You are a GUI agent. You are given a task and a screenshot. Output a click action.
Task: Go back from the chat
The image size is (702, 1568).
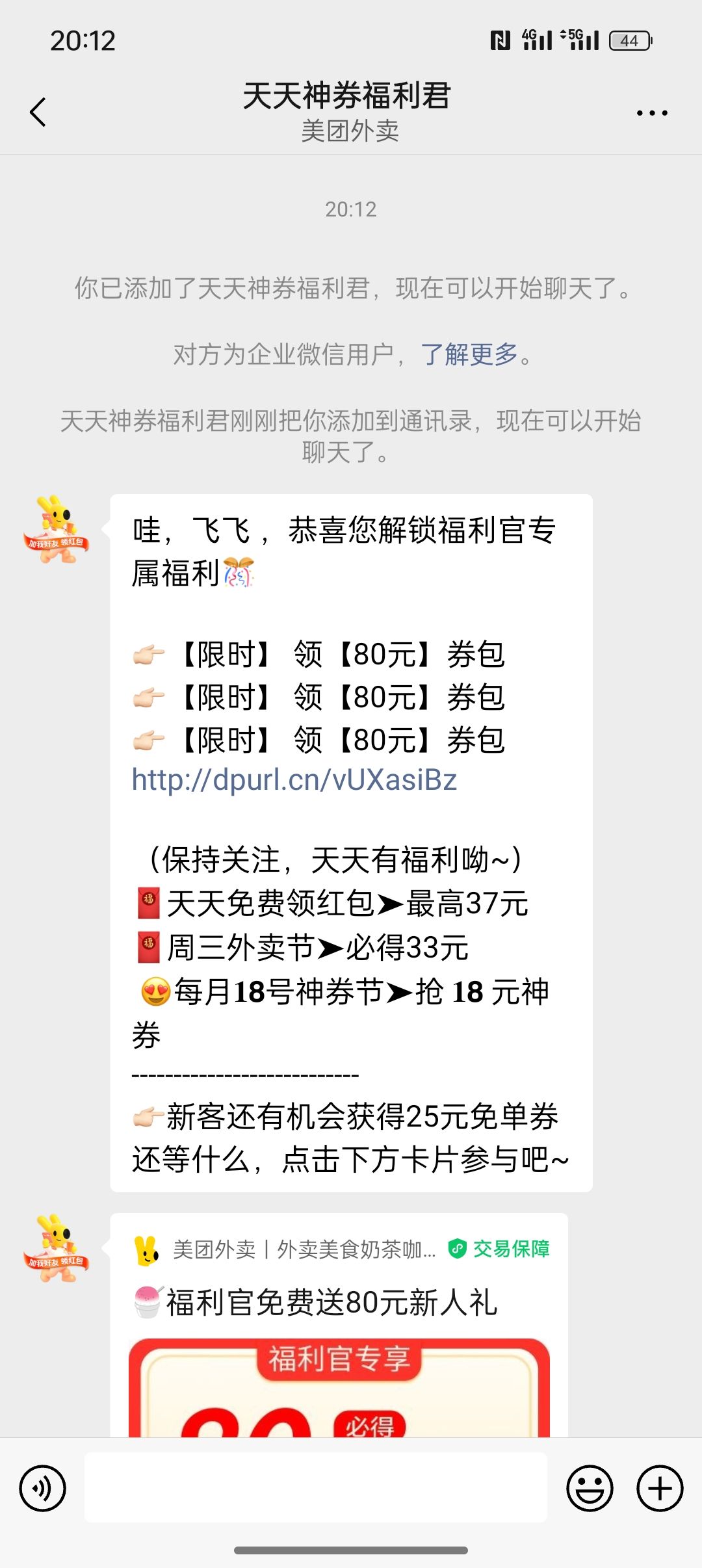coord(38,112)
